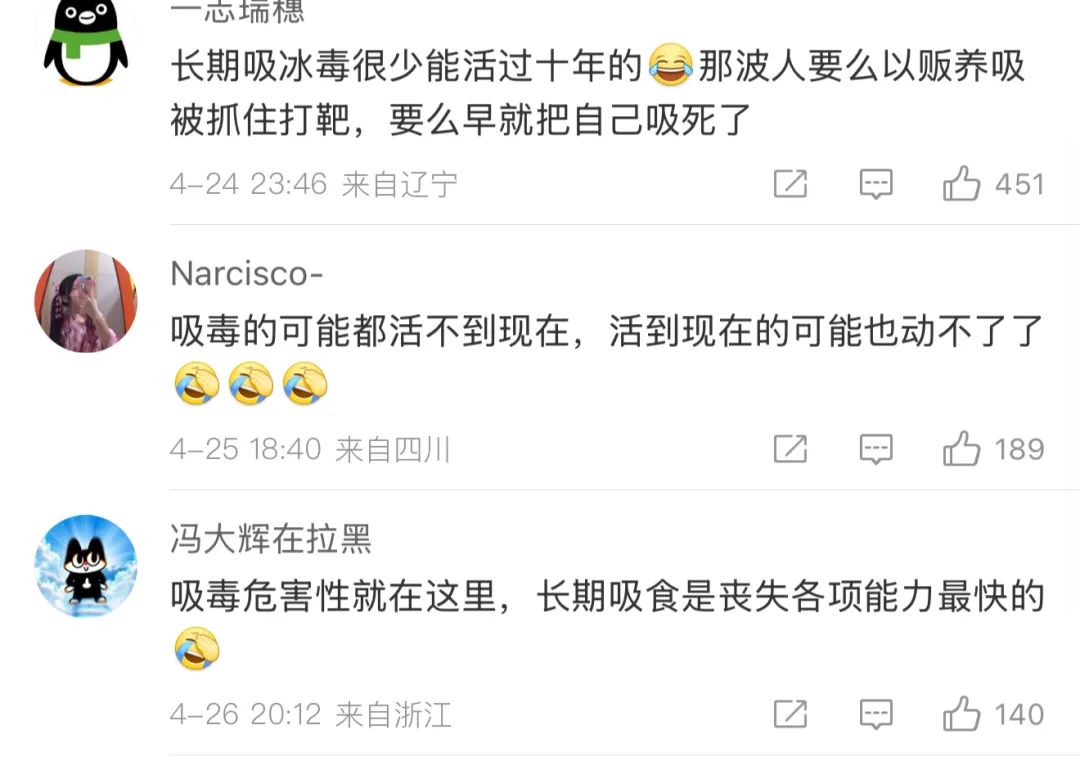Open Narcisco-'s profile avatar
Image resolution: width=1080 pixels, height=766 pixels.
pos(86,301)
